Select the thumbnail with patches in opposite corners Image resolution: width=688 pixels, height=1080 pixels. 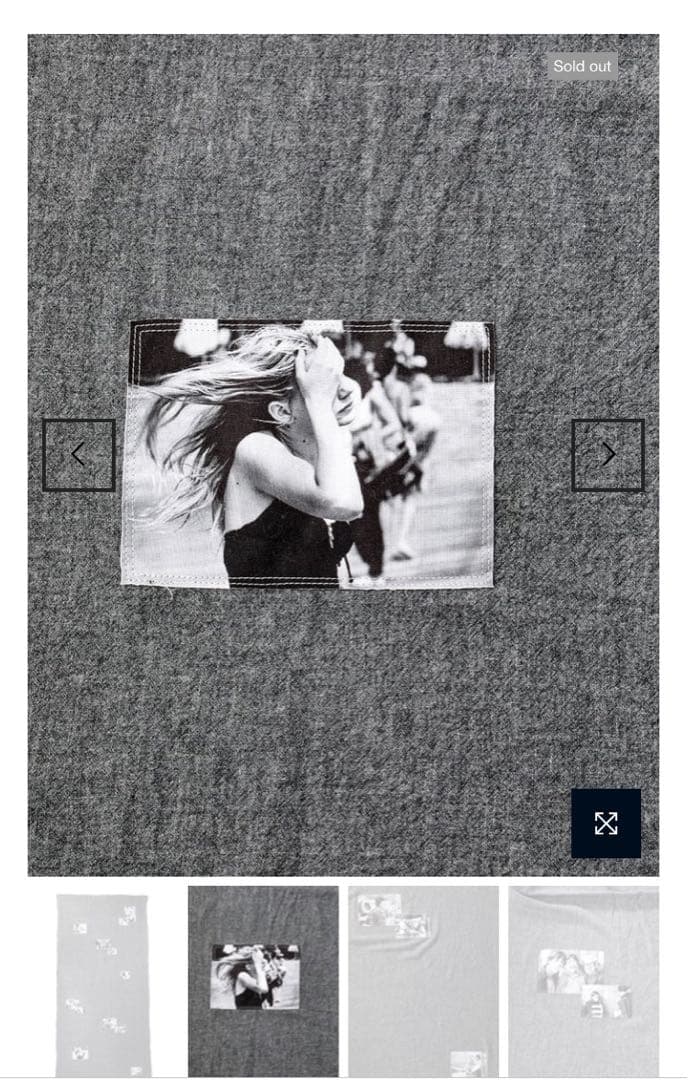pyautogui.click(x=423, y=980)
